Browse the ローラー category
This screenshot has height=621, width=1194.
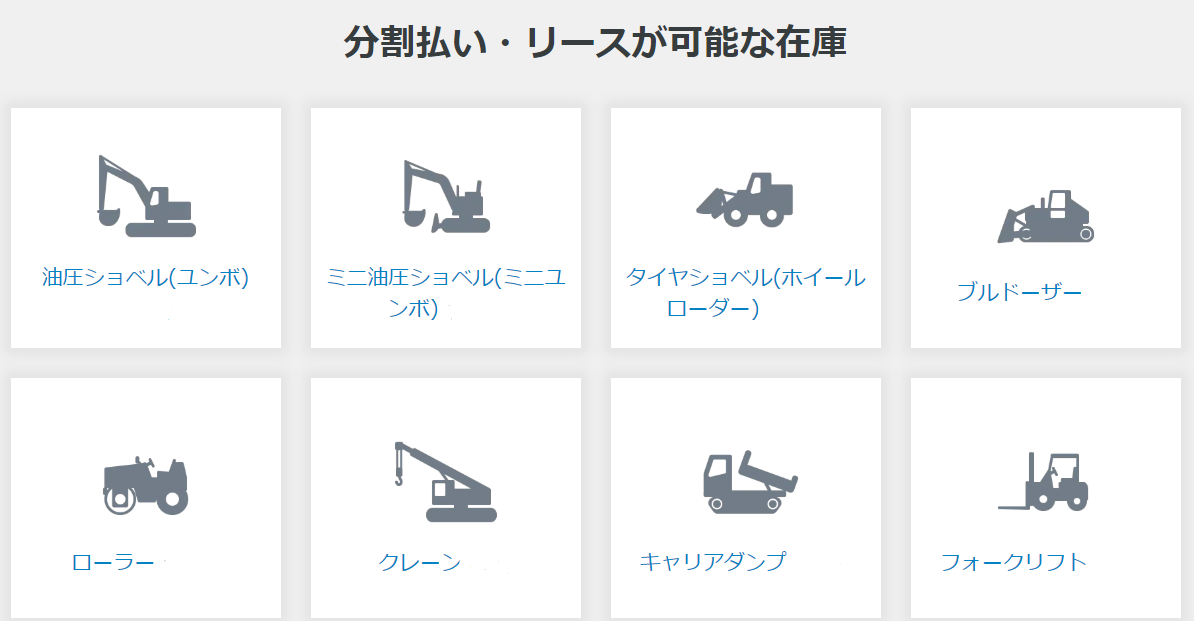[146, 498]
